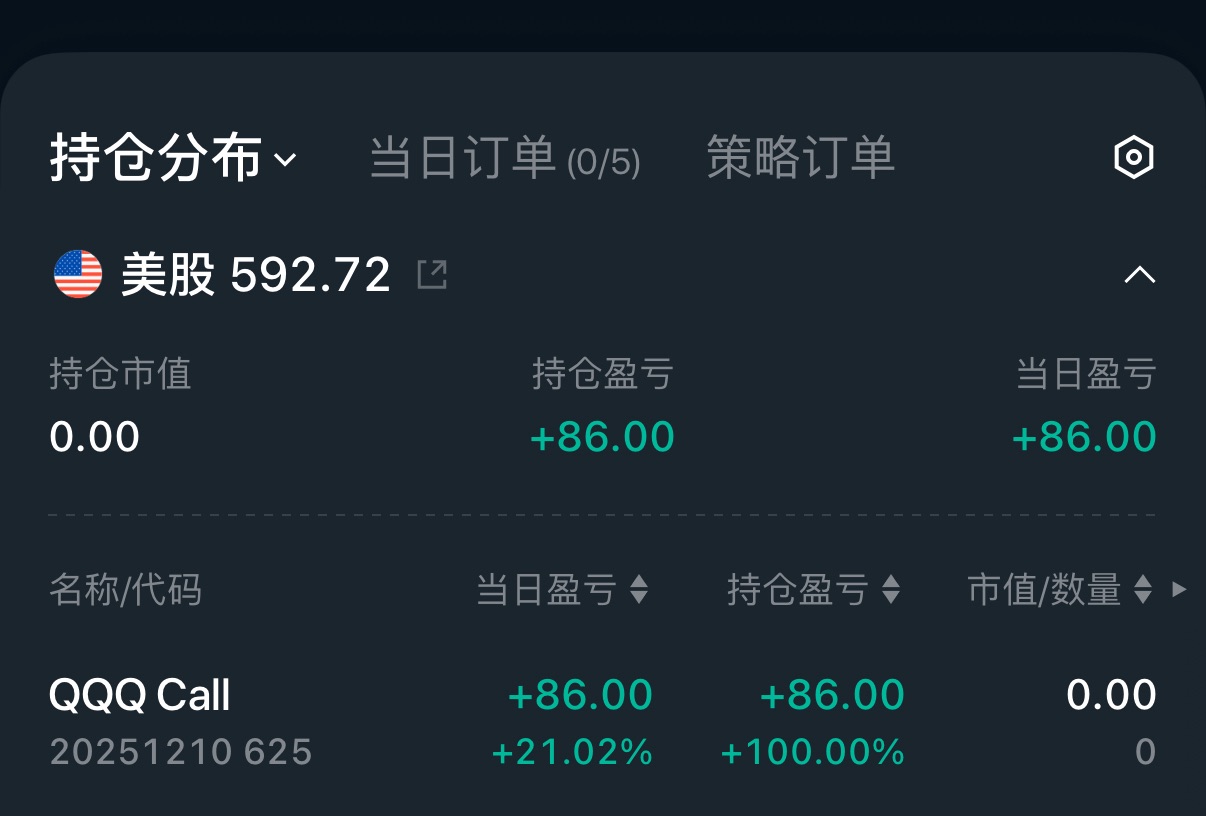The image size is (1206, 816).
Task: Switch to the 策略订单 tab
Action: [x=800, y=158]
